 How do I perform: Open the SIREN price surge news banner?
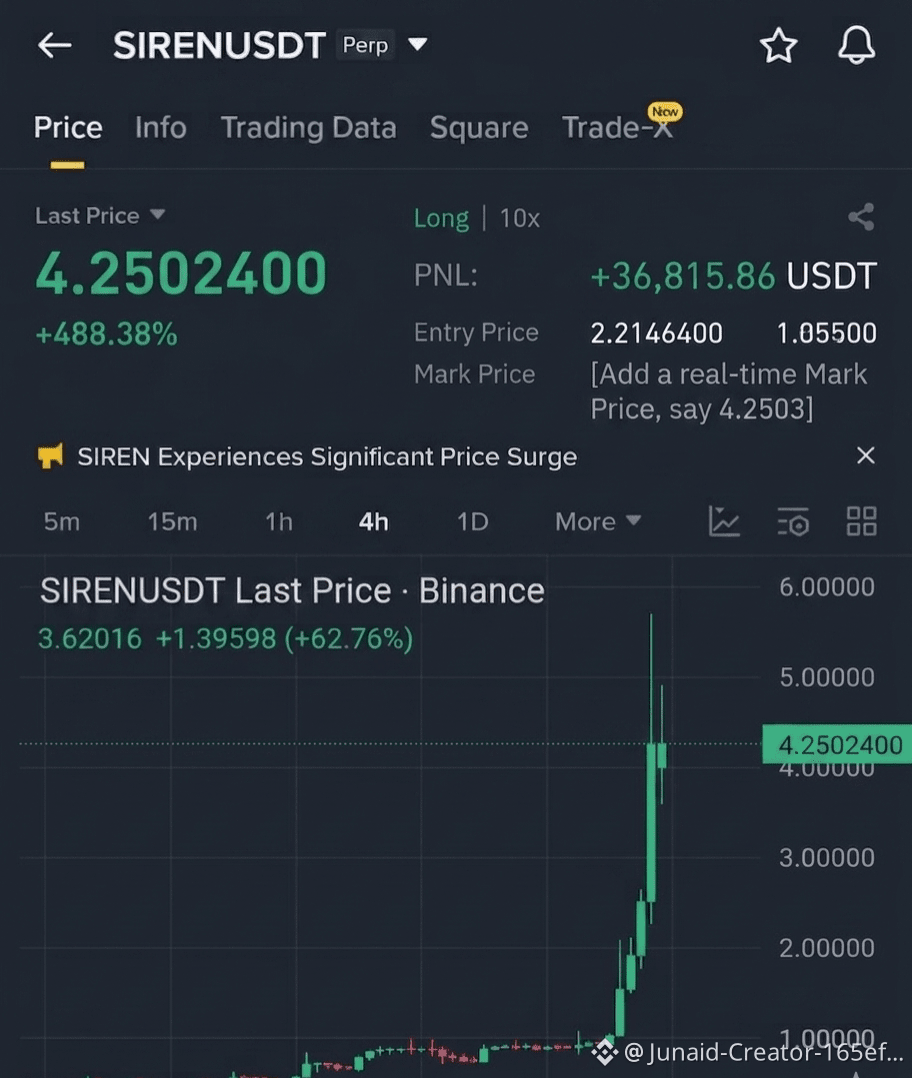click(327, 456)
